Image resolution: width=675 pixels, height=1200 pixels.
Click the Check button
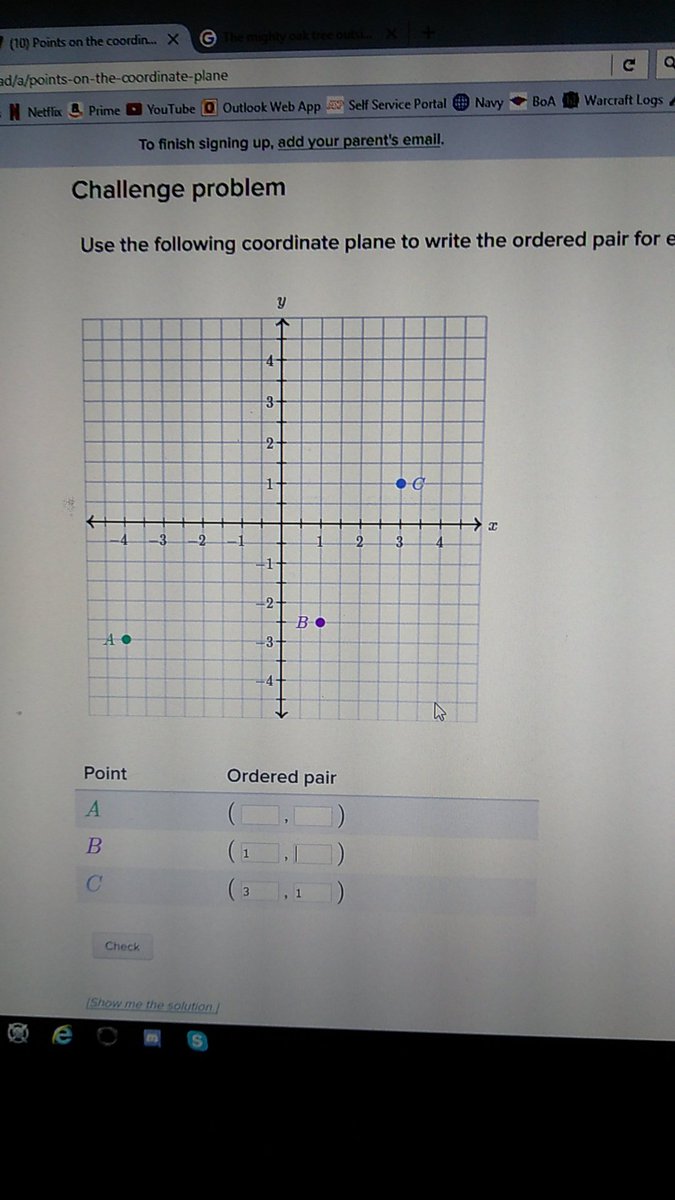click(x=123, y=946)
